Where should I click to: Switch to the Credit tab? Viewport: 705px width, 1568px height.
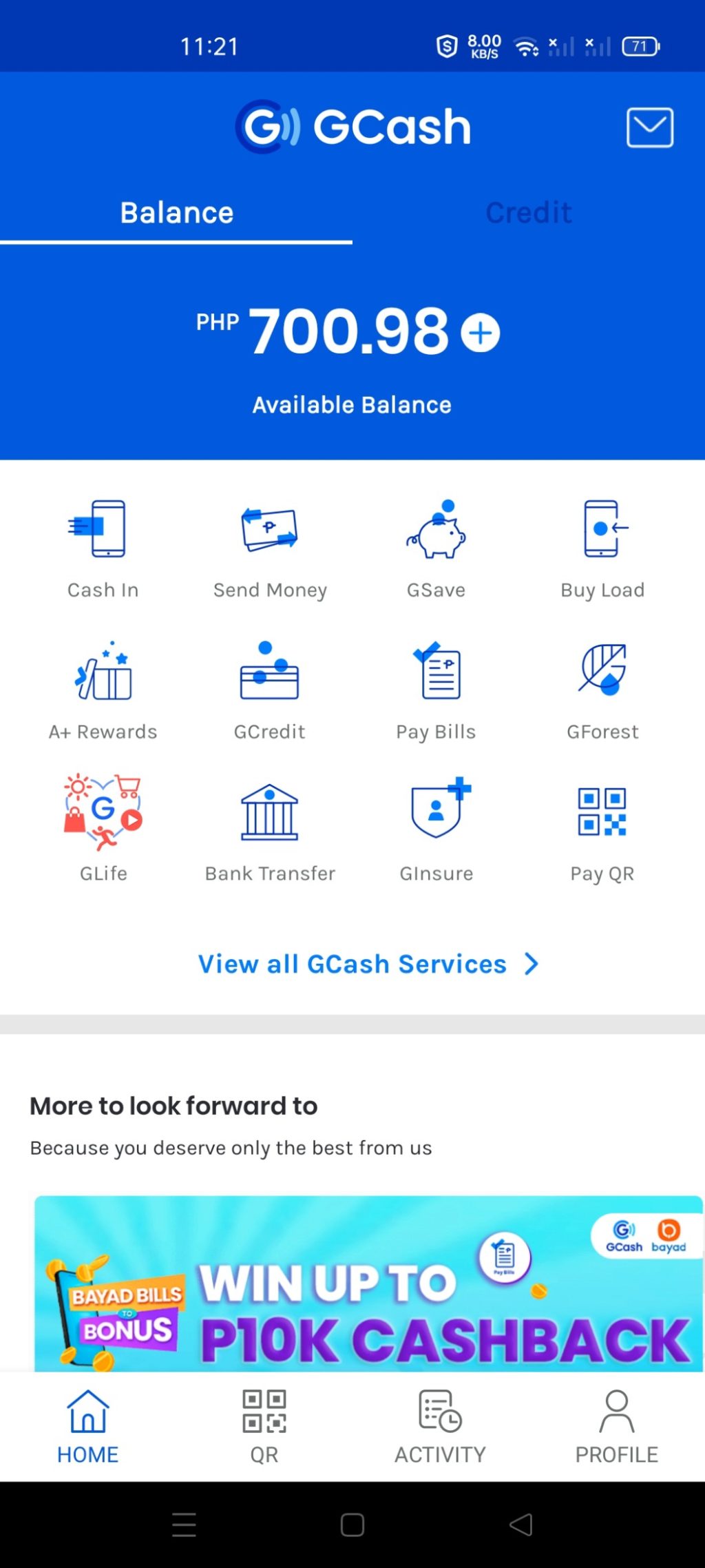click(528, 213)
